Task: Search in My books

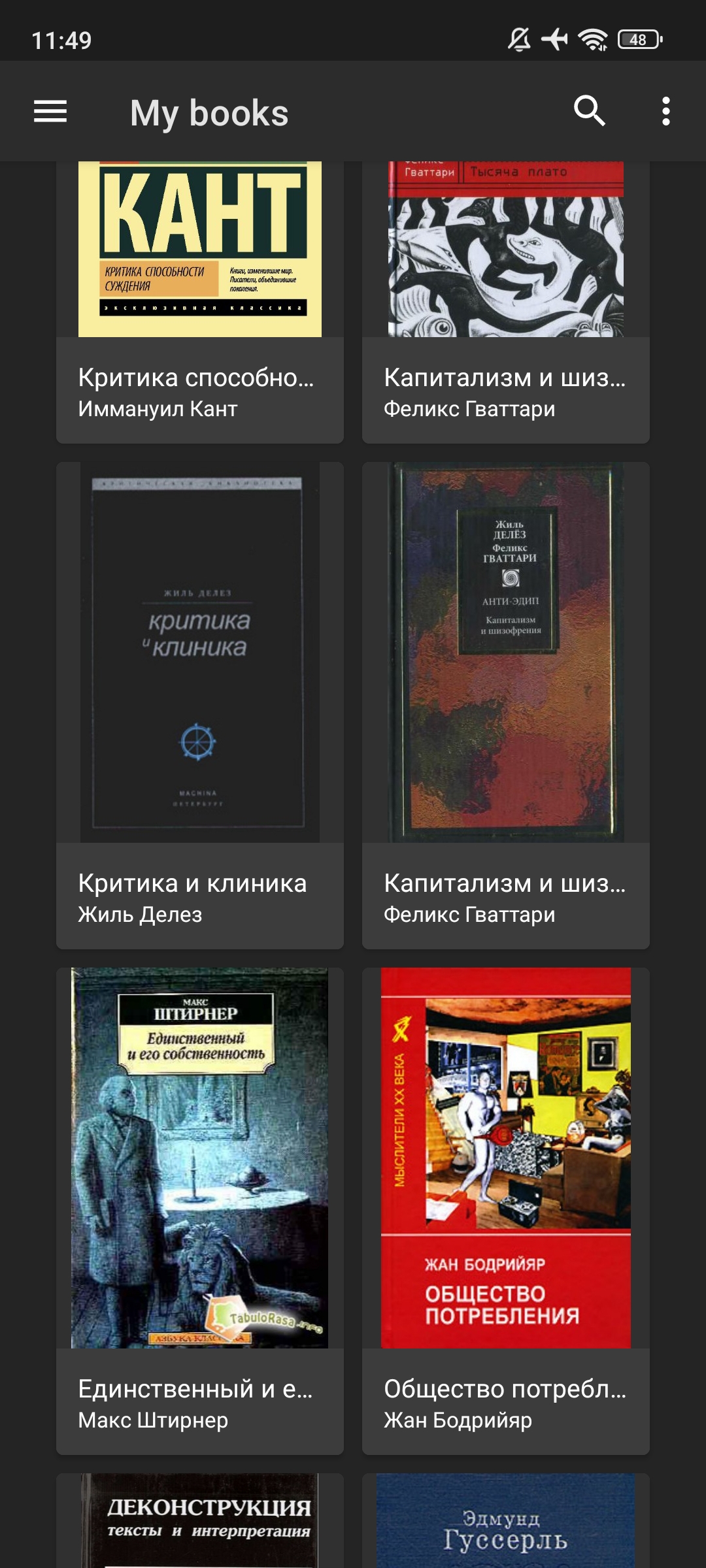Action: 589,112
